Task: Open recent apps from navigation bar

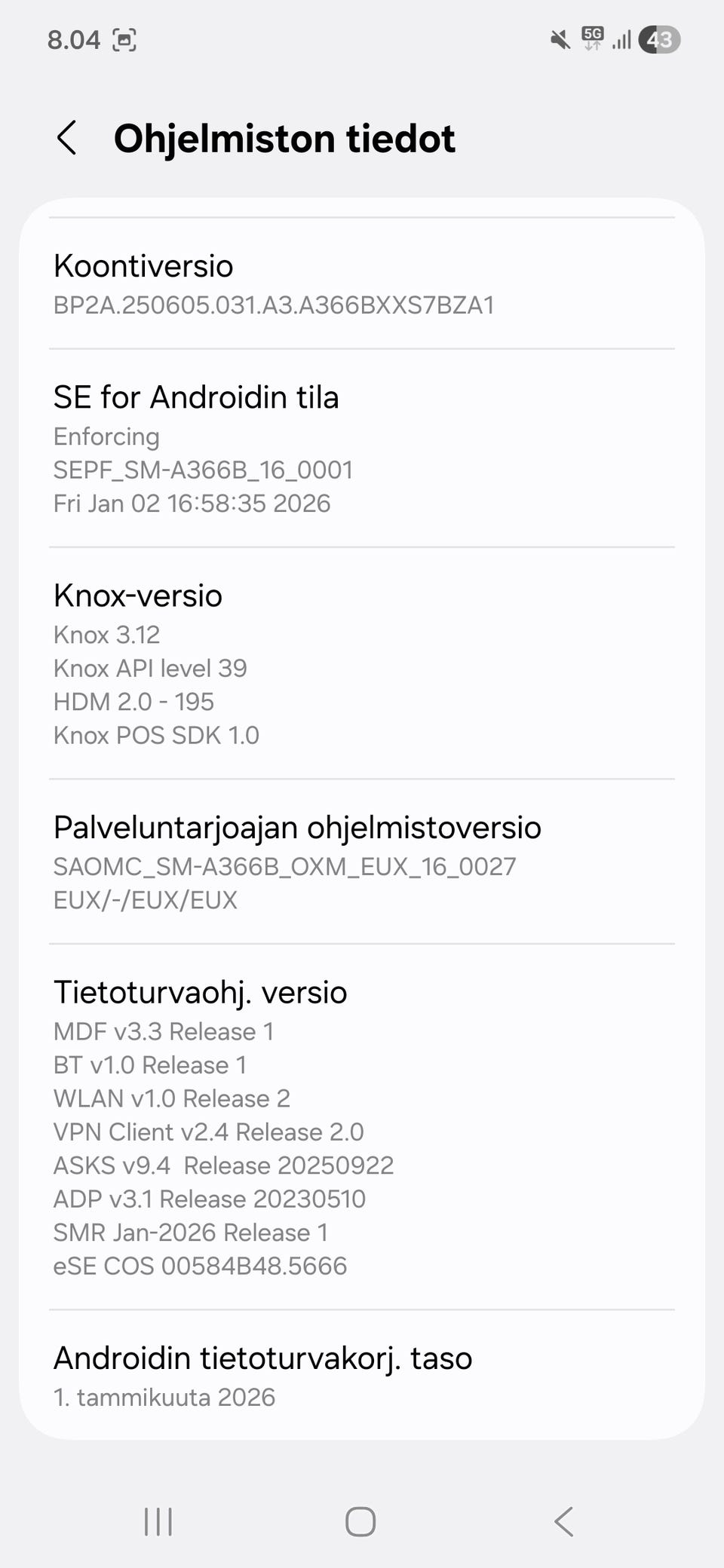Action: (x=158, y=1521)
